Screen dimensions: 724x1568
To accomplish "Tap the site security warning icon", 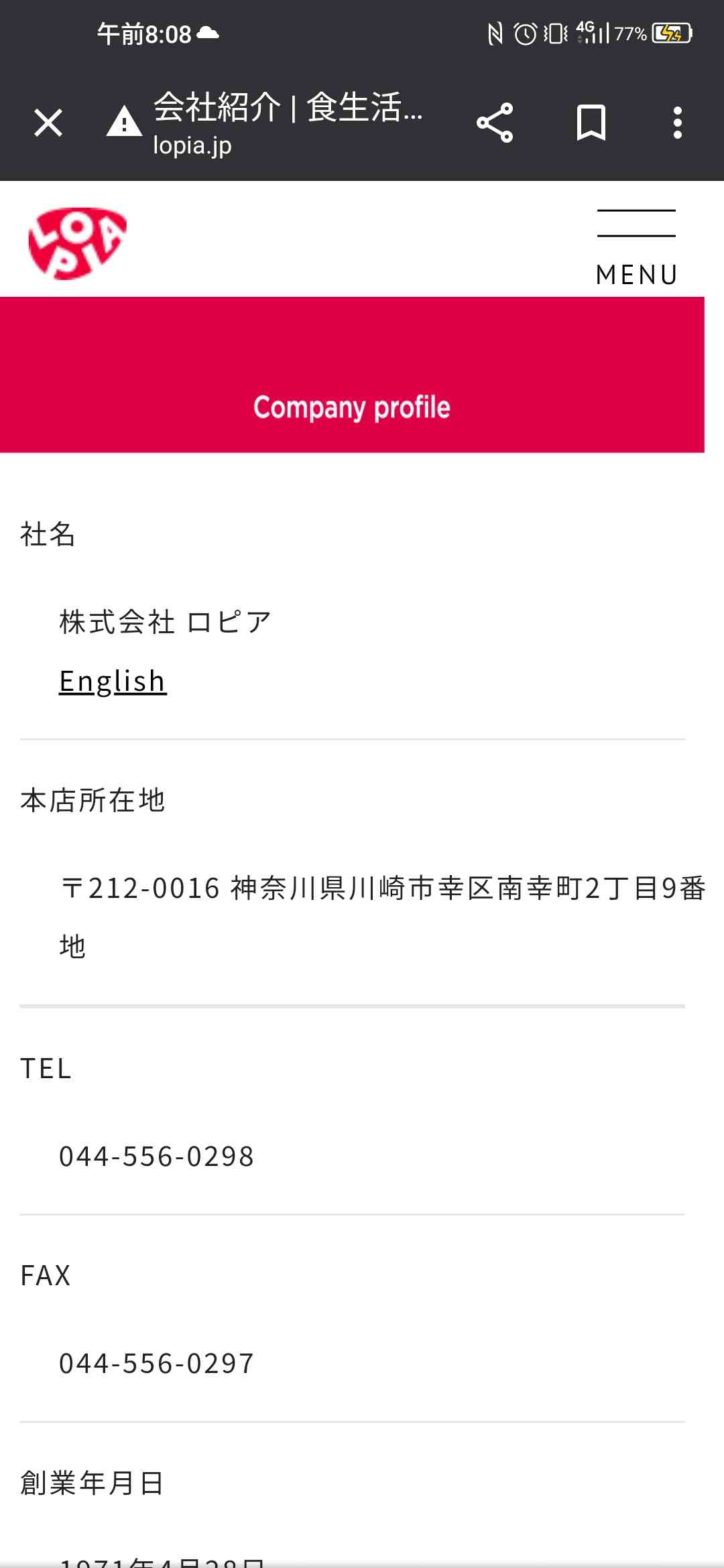I will pyautogui.click(x=124, y=121).
